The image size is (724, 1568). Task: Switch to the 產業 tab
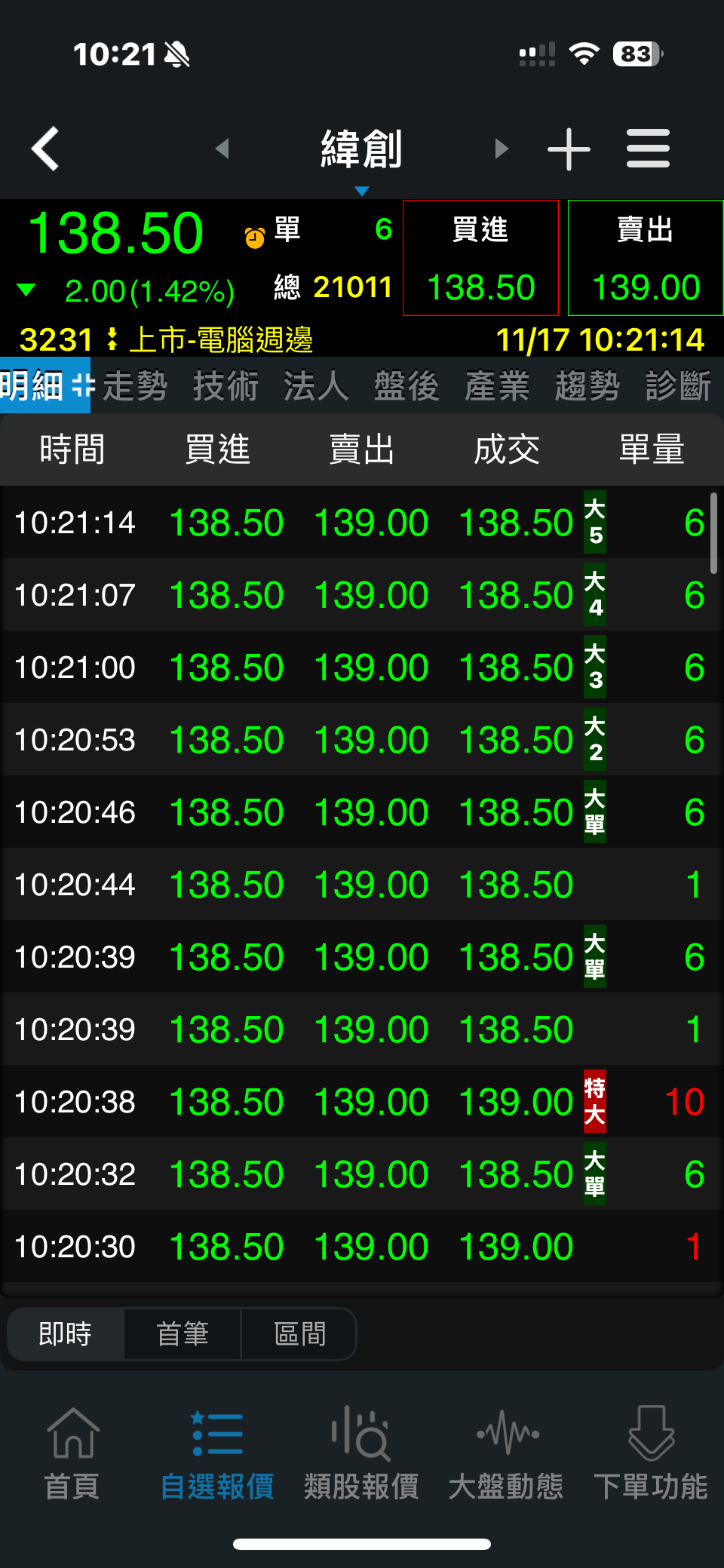point(497,385)
